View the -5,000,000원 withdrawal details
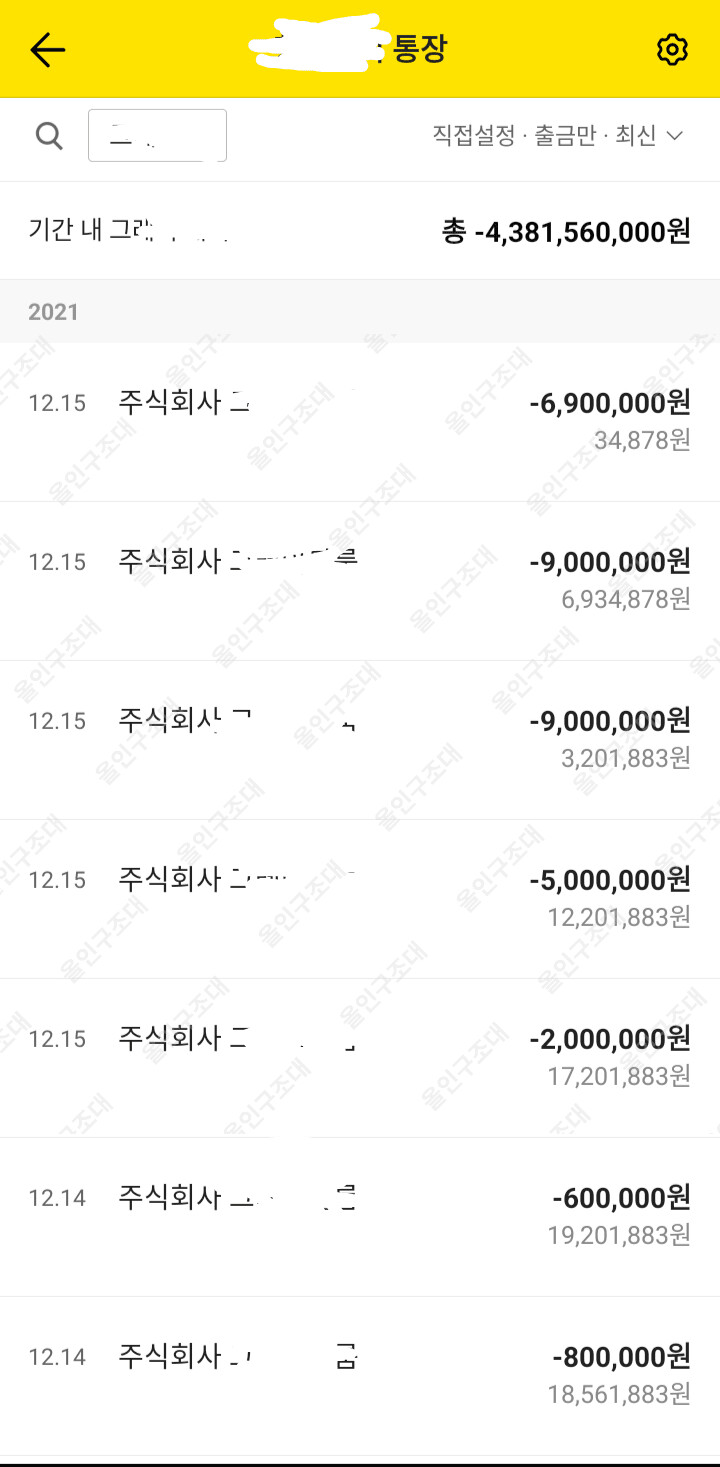Screen dimensions: 720x1467 point(360,898)
